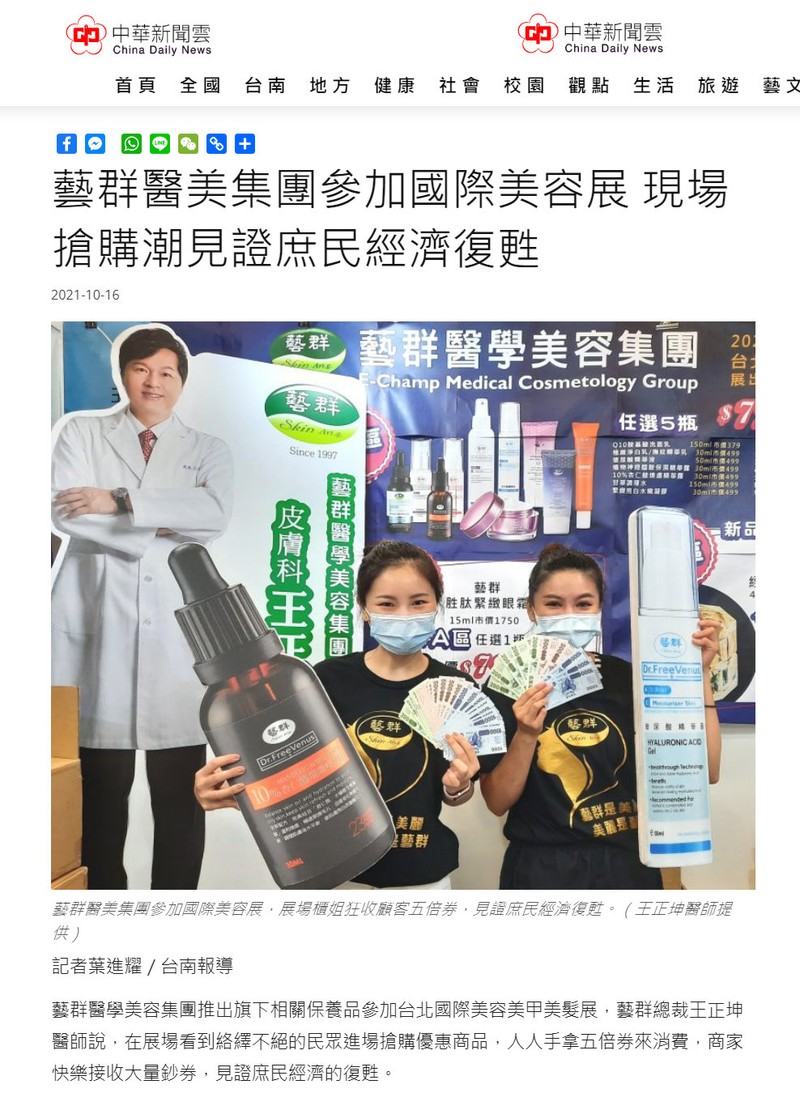Open the 地方 news tab
This screenshot has width=800, height=1093.
point(330,86)
